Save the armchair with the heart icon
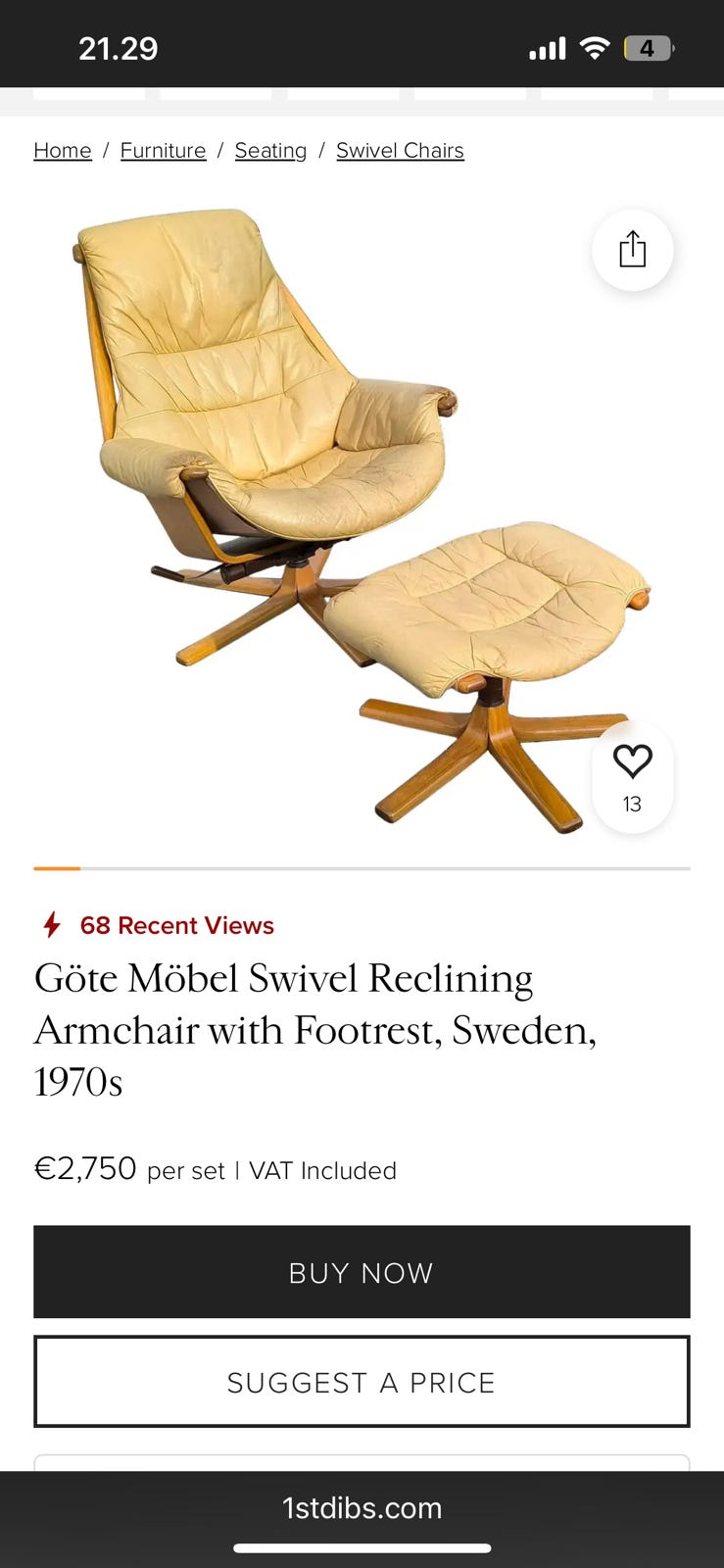 pyautogui.click(x=632, y=761)
